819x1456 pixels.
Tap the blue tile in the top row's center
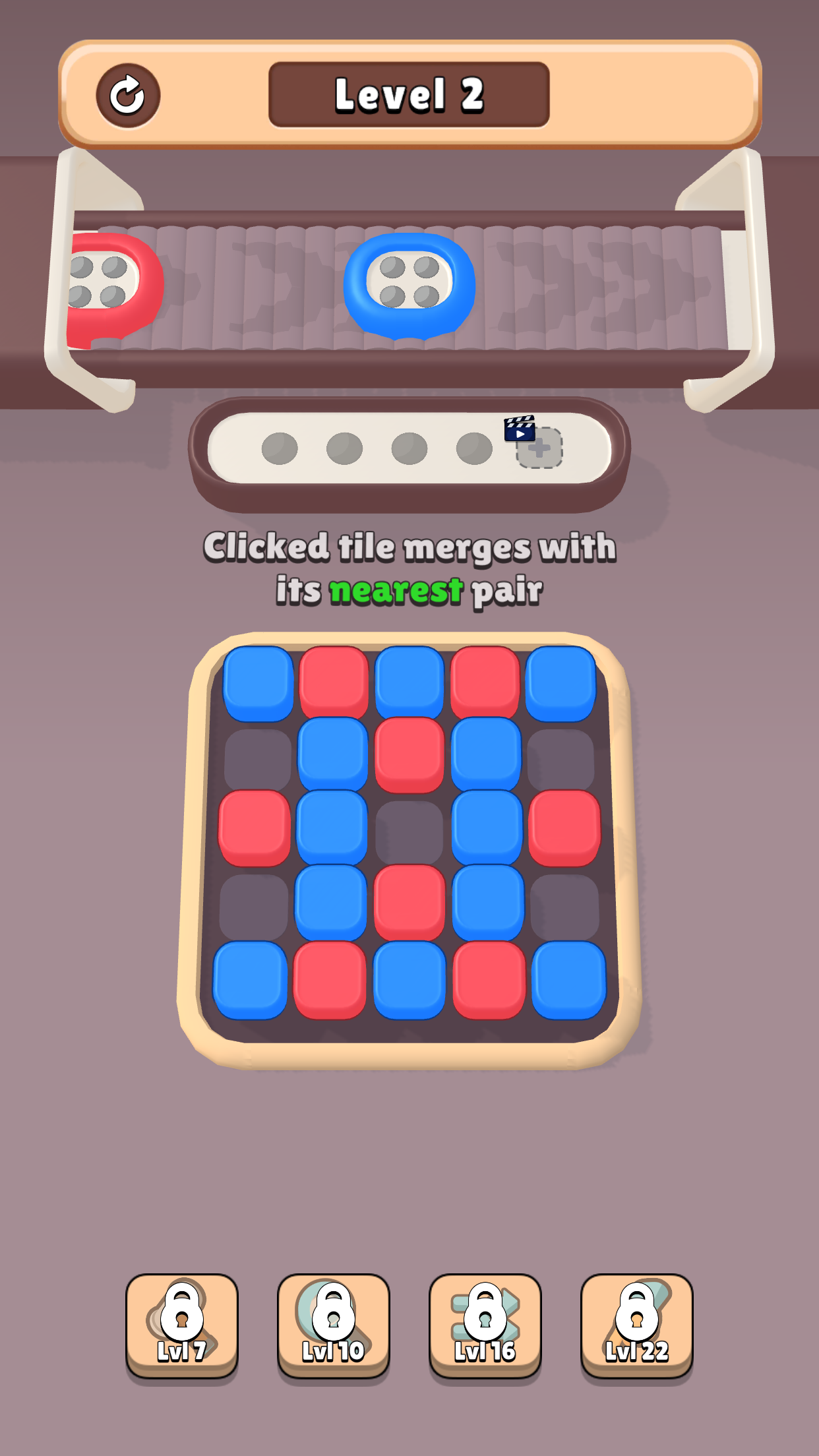409,682
